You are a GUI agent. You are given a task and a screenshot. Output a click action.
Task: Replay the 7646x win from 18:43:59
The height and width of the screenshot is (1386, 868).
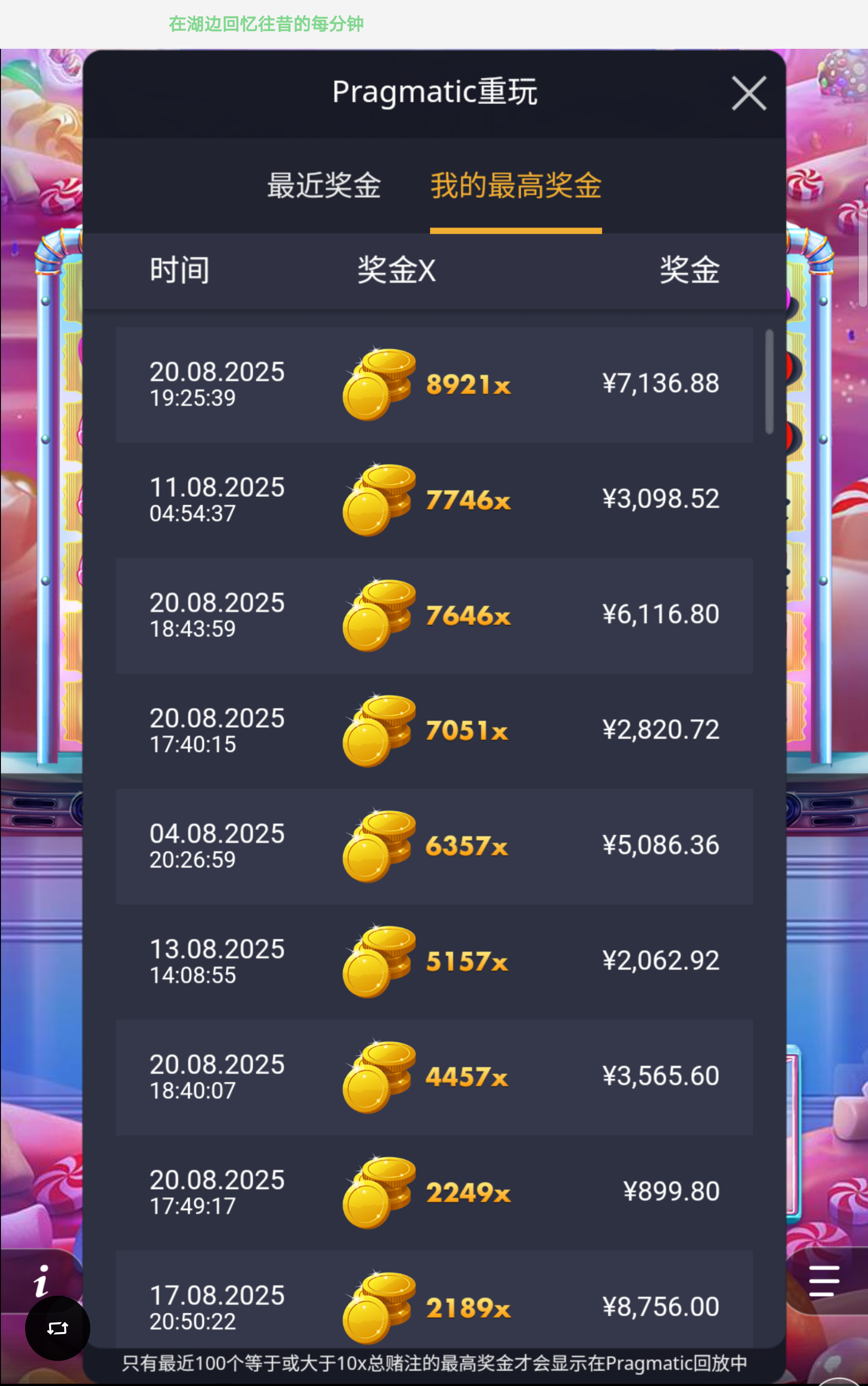pos(434,615)
